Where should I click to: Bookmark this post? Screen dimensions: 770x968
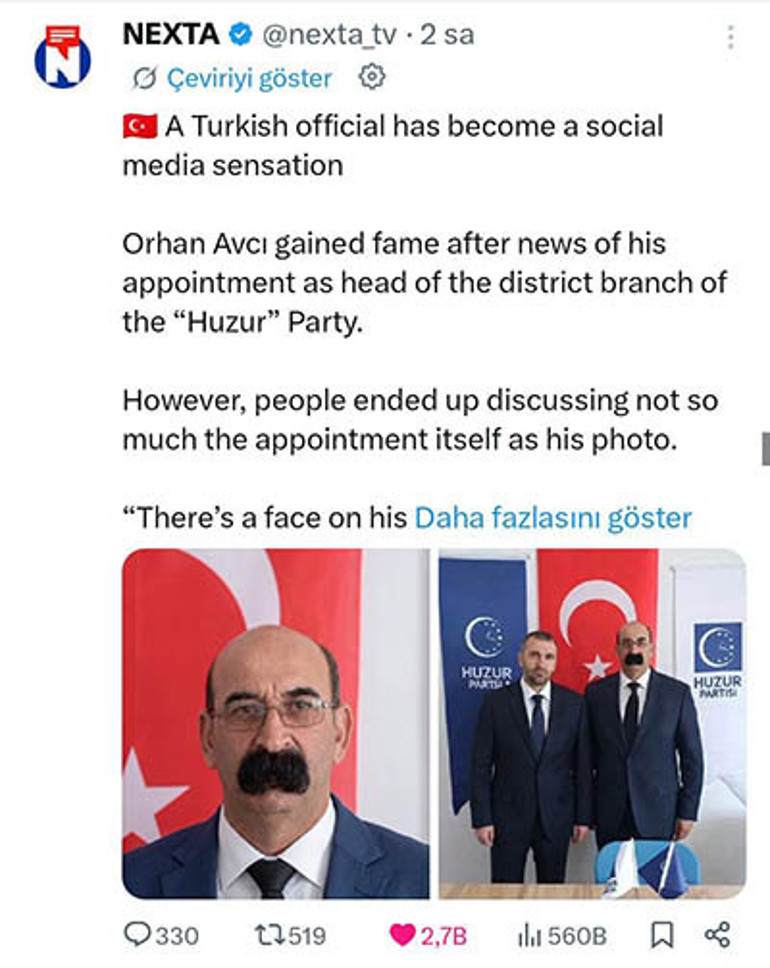(x=662, y=935)
